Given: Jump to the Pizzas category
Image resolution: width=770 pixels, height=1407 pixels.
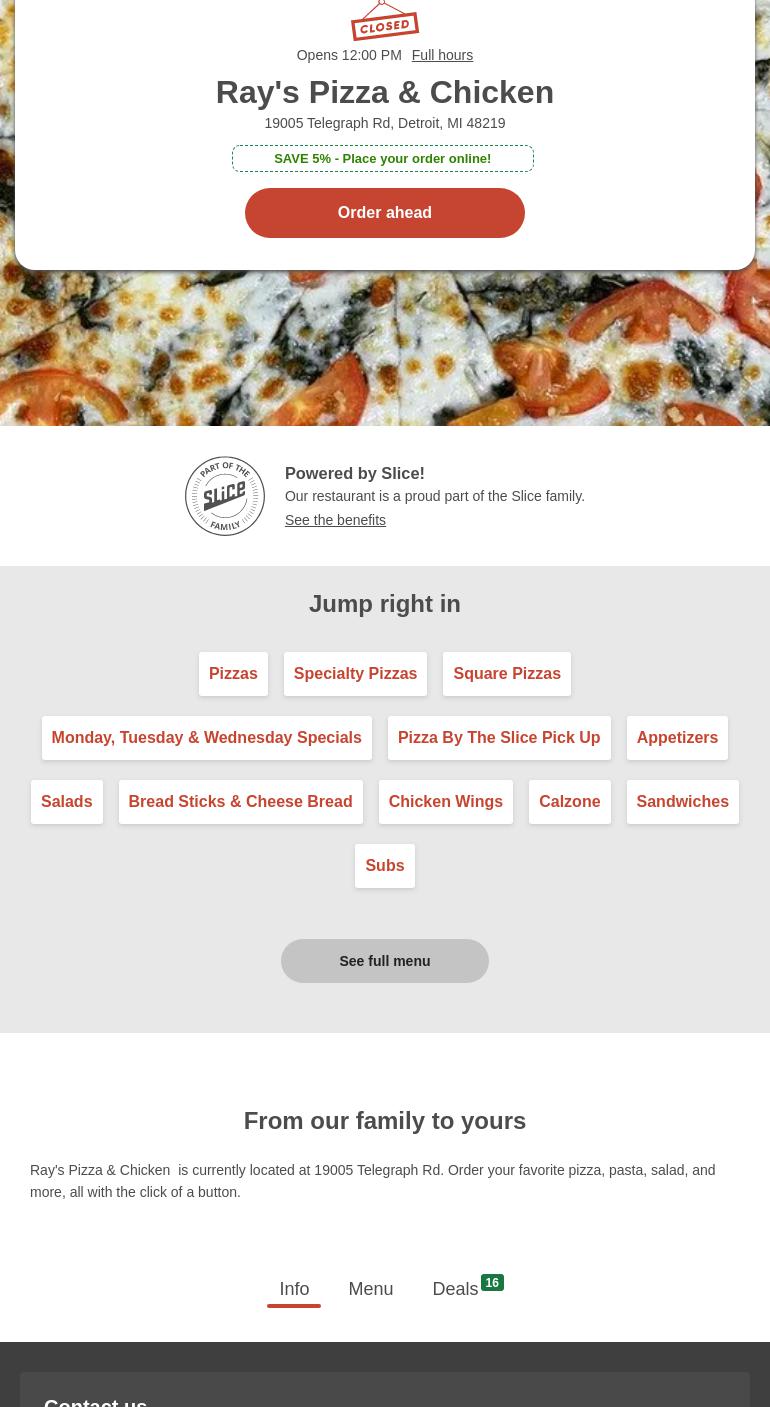Looking at the screenshot, I should click(x=233, y=674).
